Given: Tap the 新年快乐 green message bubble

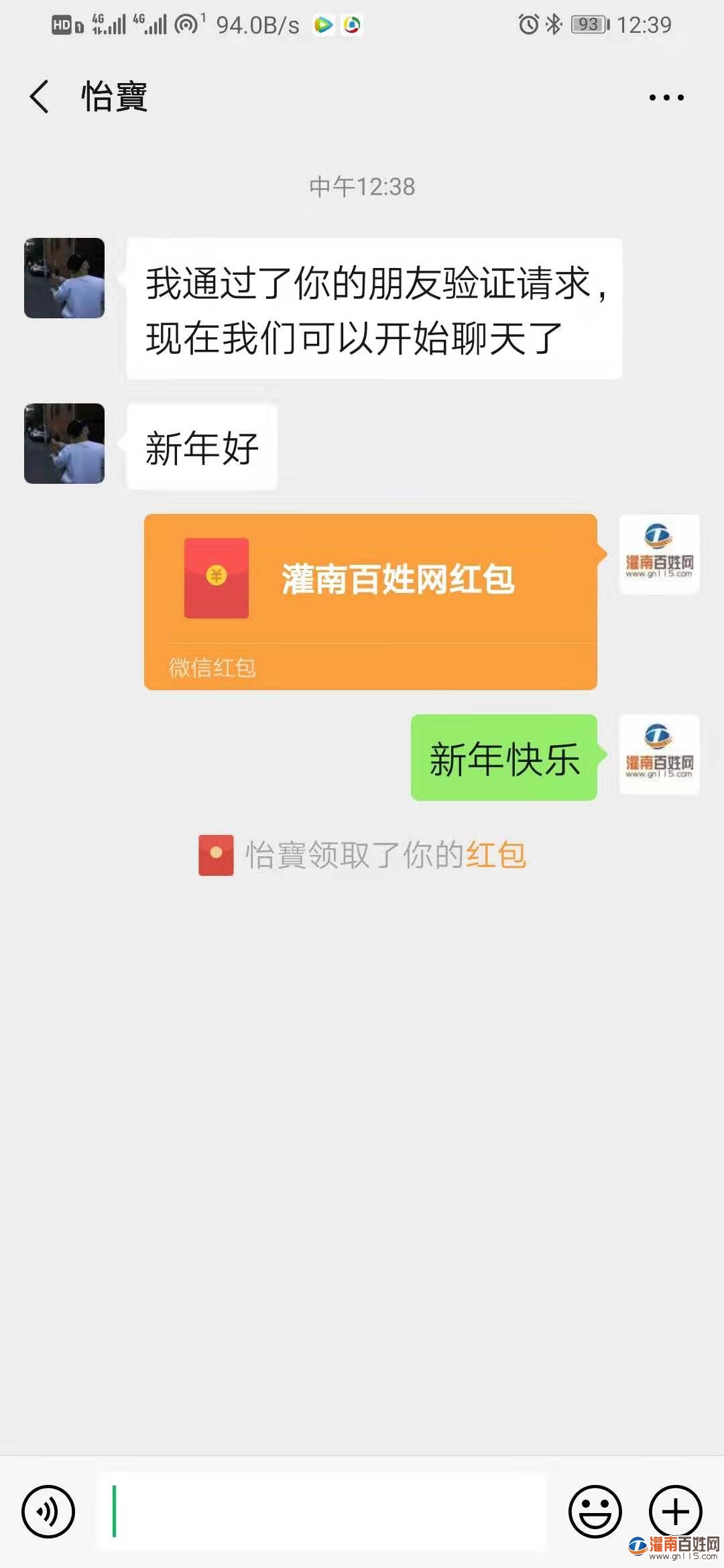Looking at the screenshot, I should 504,761.
